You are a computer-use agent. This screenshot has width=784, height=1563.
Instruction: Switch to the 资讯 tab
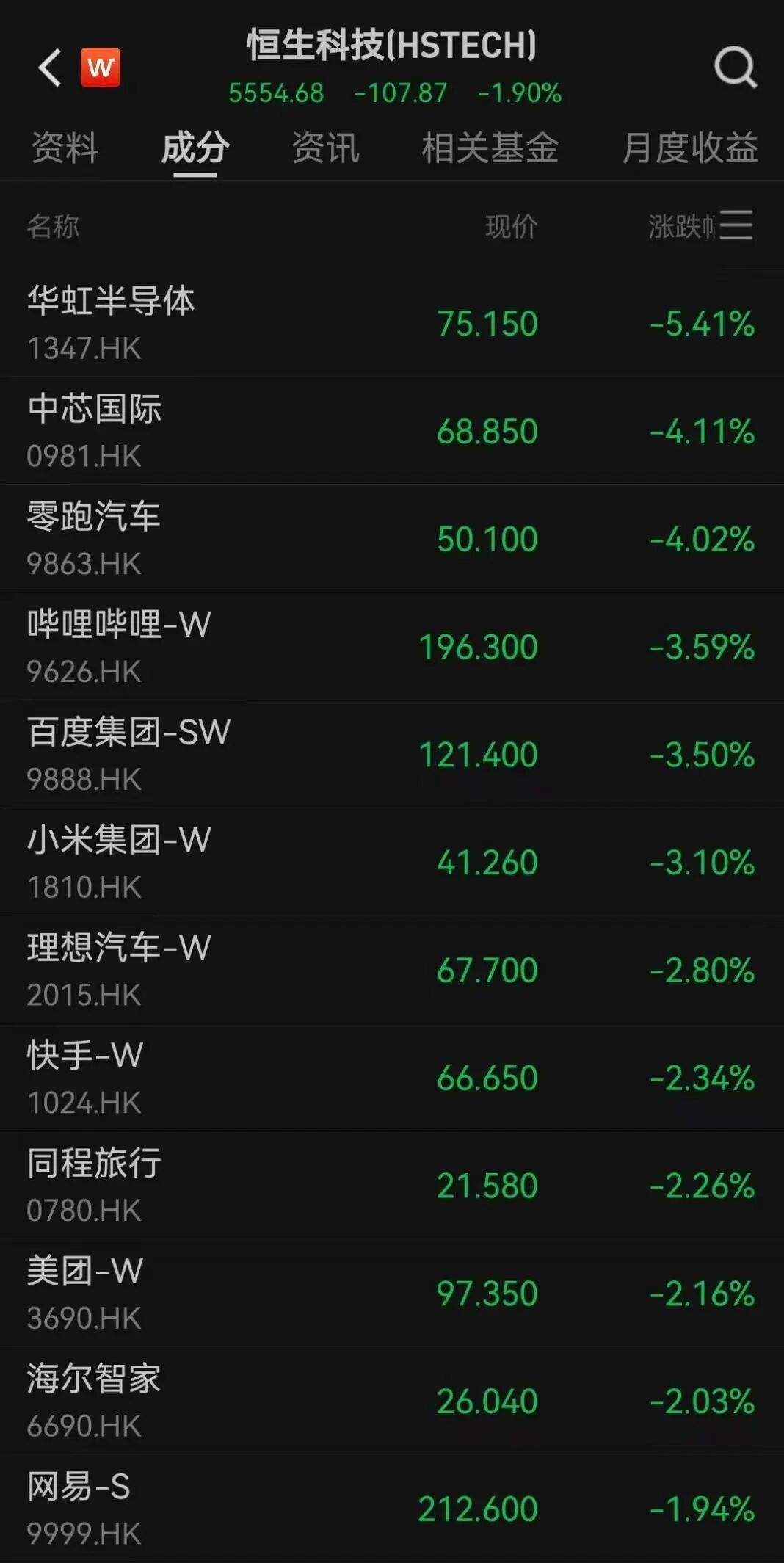(325, 148)
